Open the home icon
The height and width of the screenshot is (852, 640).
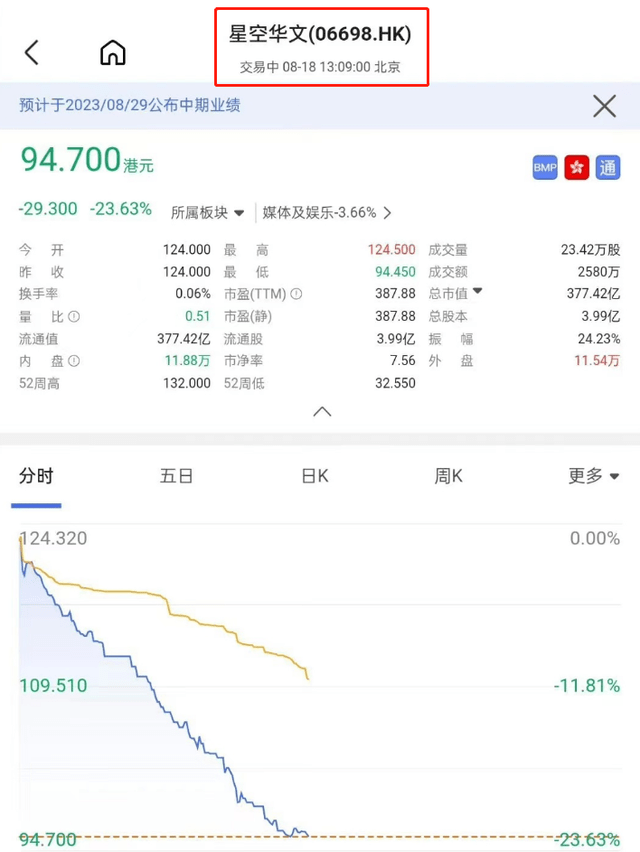pos(113,52)
